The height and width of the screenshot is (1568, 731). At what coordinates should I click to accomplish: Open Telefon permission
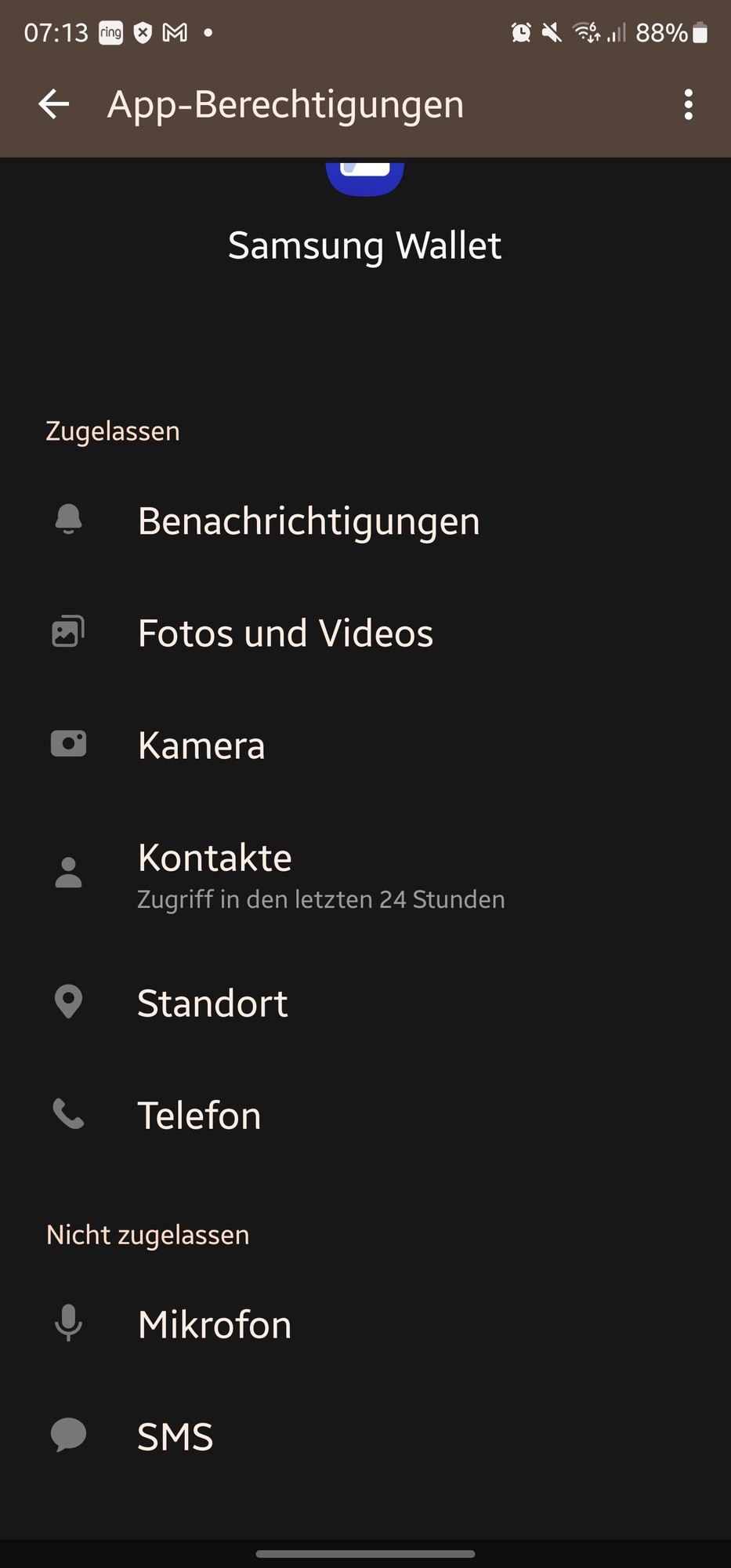coord(199,1116)
